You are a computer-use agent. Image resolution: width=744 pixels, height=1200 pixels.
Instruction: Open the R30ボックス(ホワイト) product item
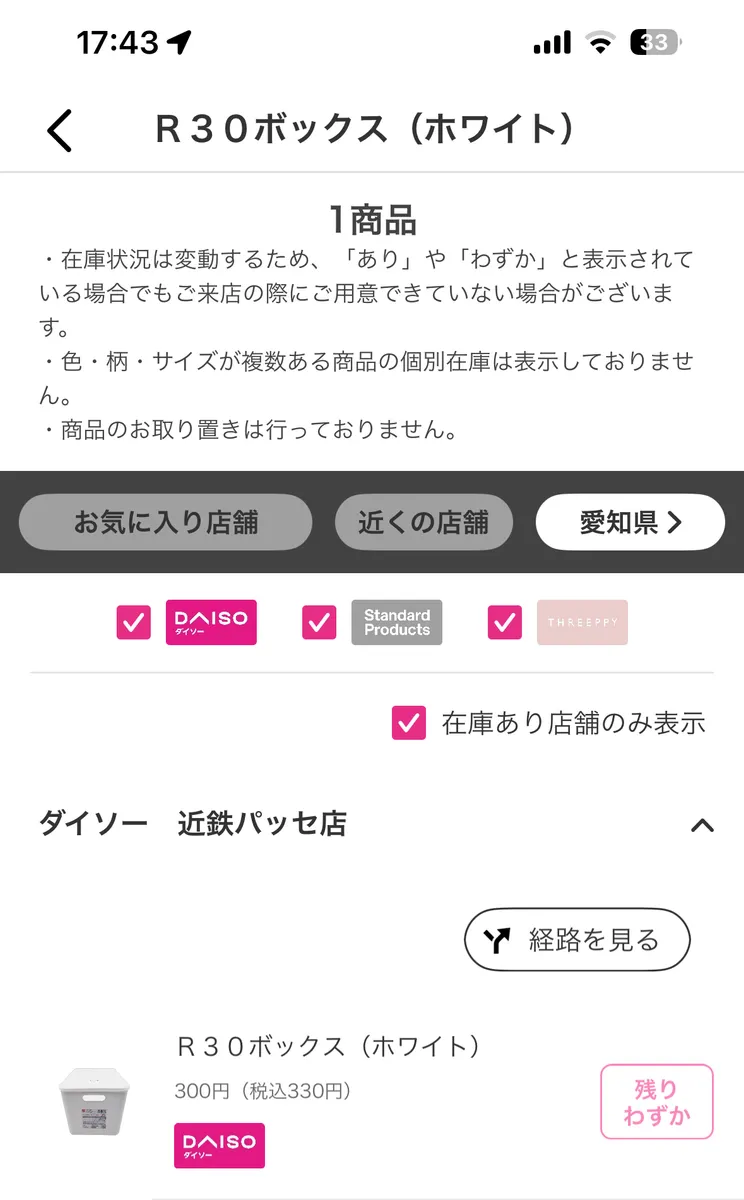tap(330, 1048)
